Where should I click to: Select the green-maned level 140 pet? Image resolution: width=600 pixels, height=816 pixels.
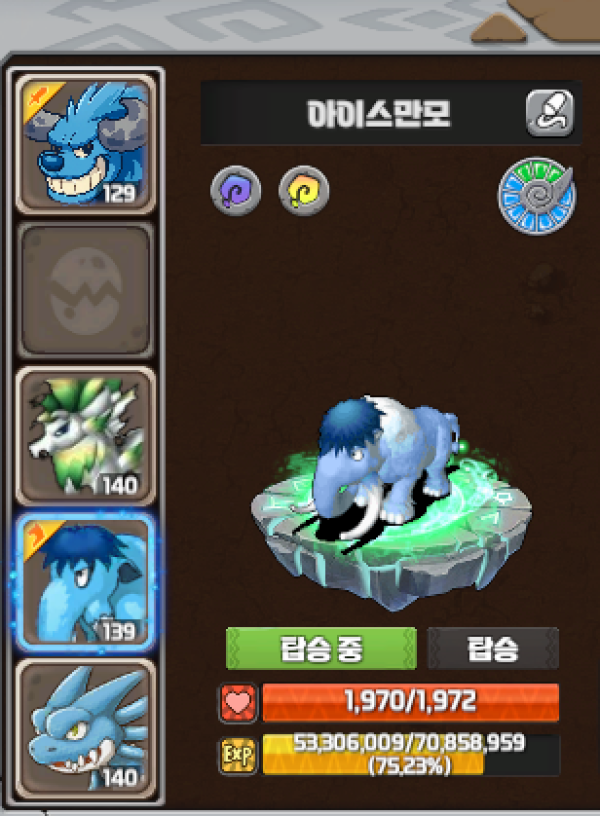coord(86,435)
